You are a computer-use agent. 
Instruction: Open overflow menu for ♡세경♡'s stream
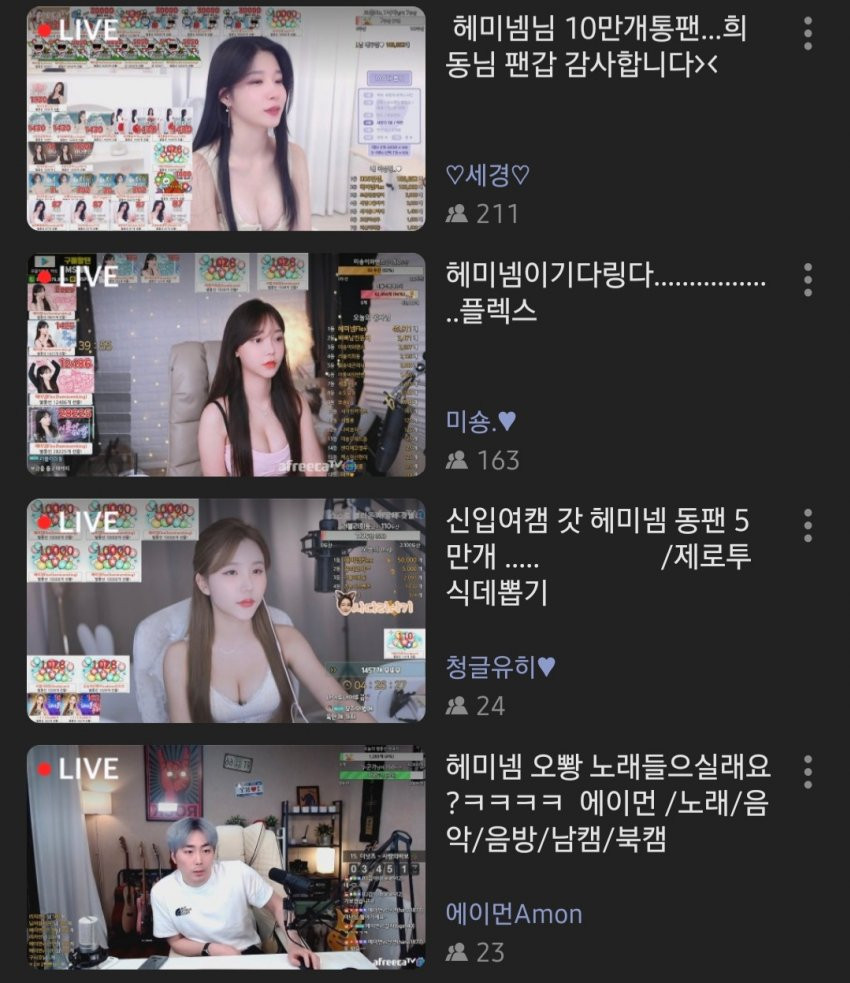pos(808,33)
